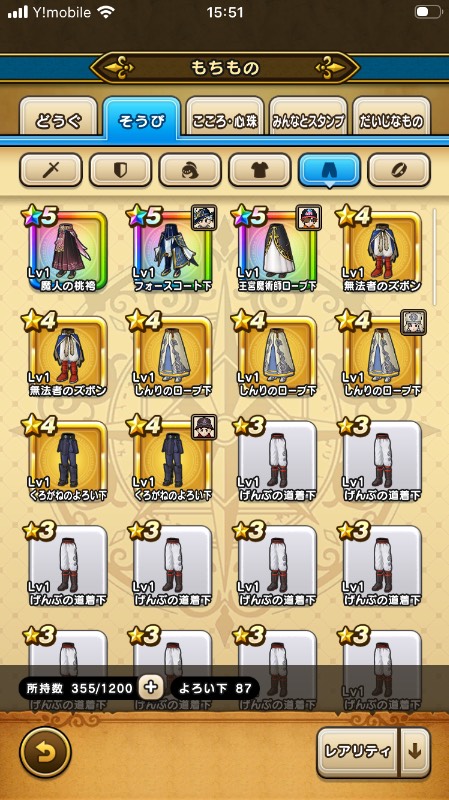
Task: Select the フォースコート下 item
Action: (x=172, y=250)
